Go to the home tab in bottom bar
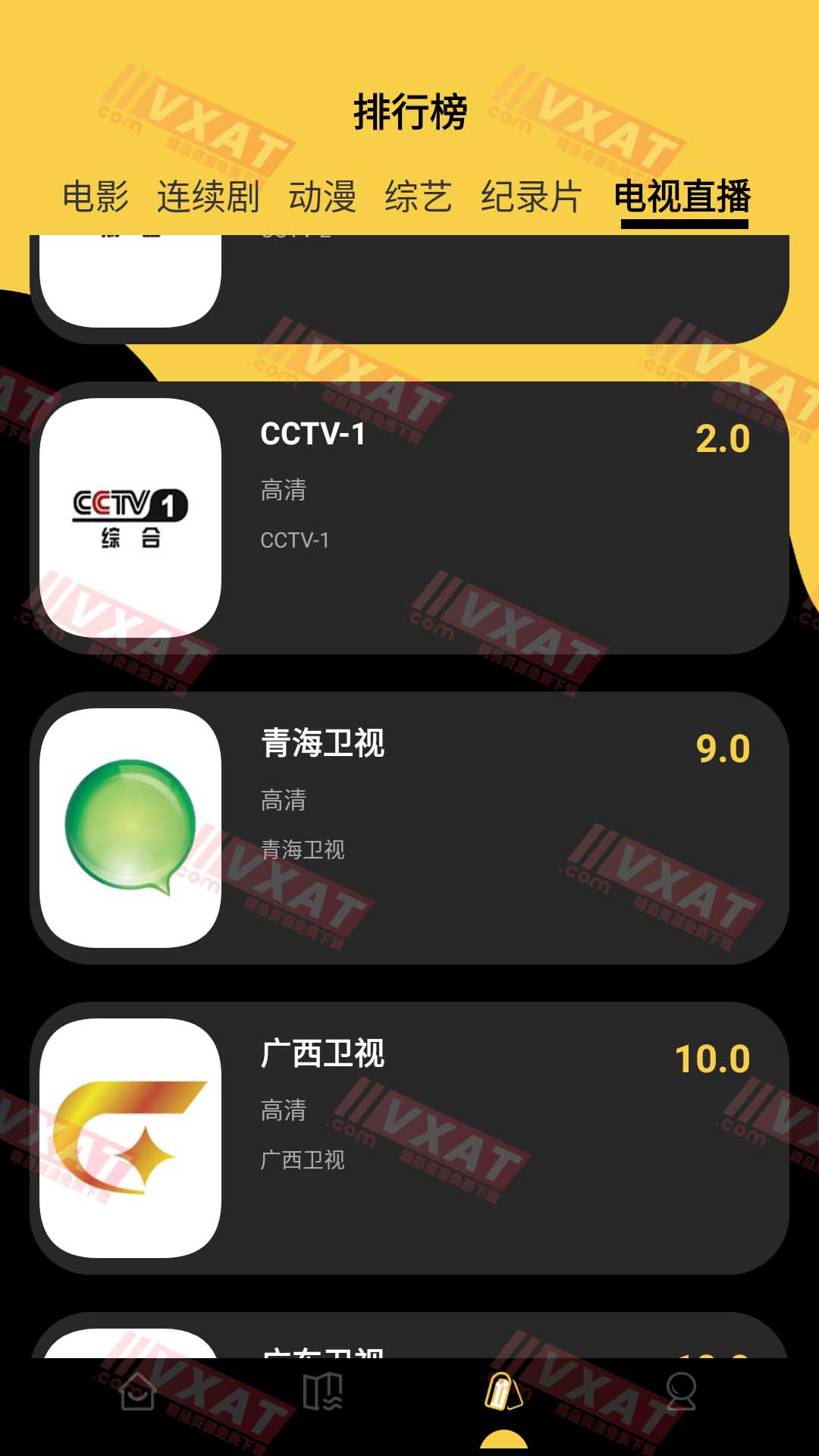This screenshot has width=819, height=1456. [138, 1392]
